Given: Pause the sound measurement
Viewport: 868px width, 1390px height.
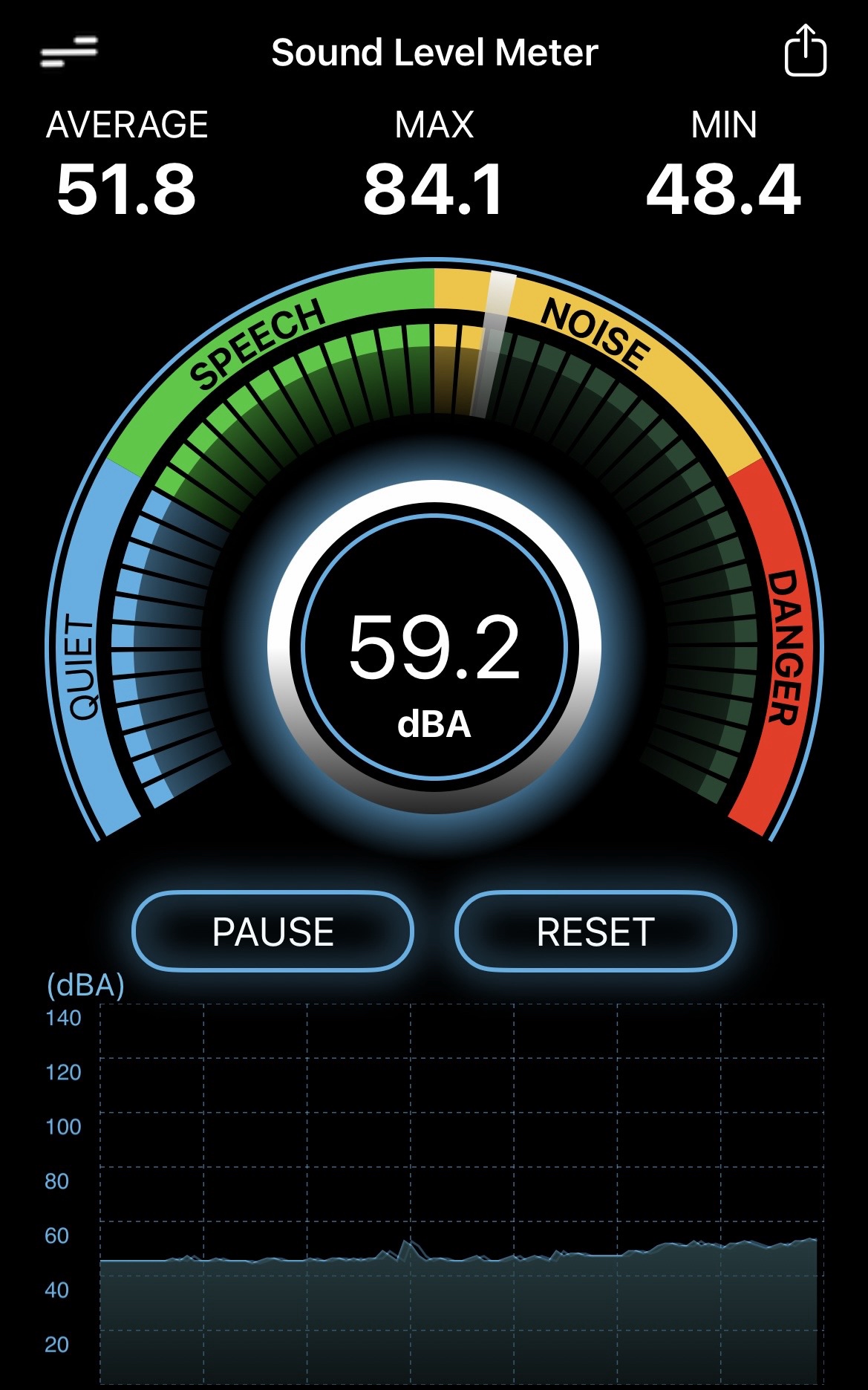Looking at the screenshot, I should click(273, 931).
